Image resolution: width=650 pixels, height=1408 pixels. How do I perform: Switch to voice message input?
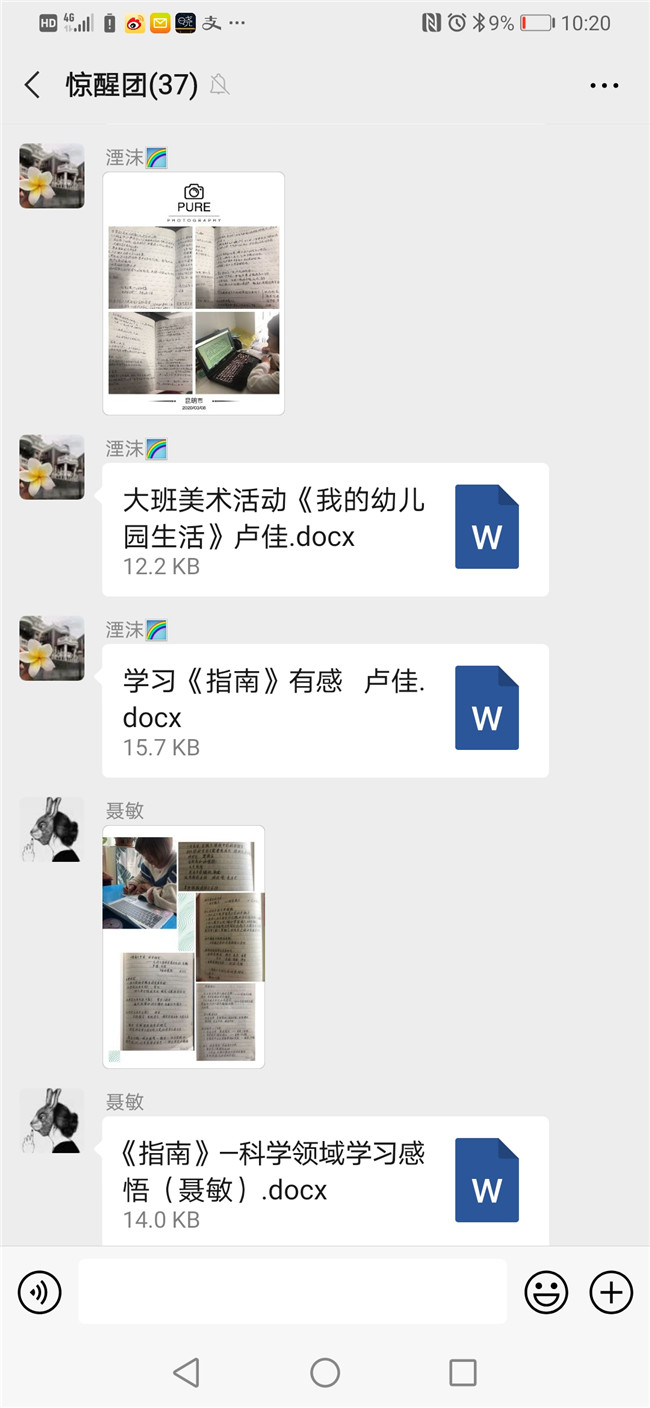pos(40,1292)
